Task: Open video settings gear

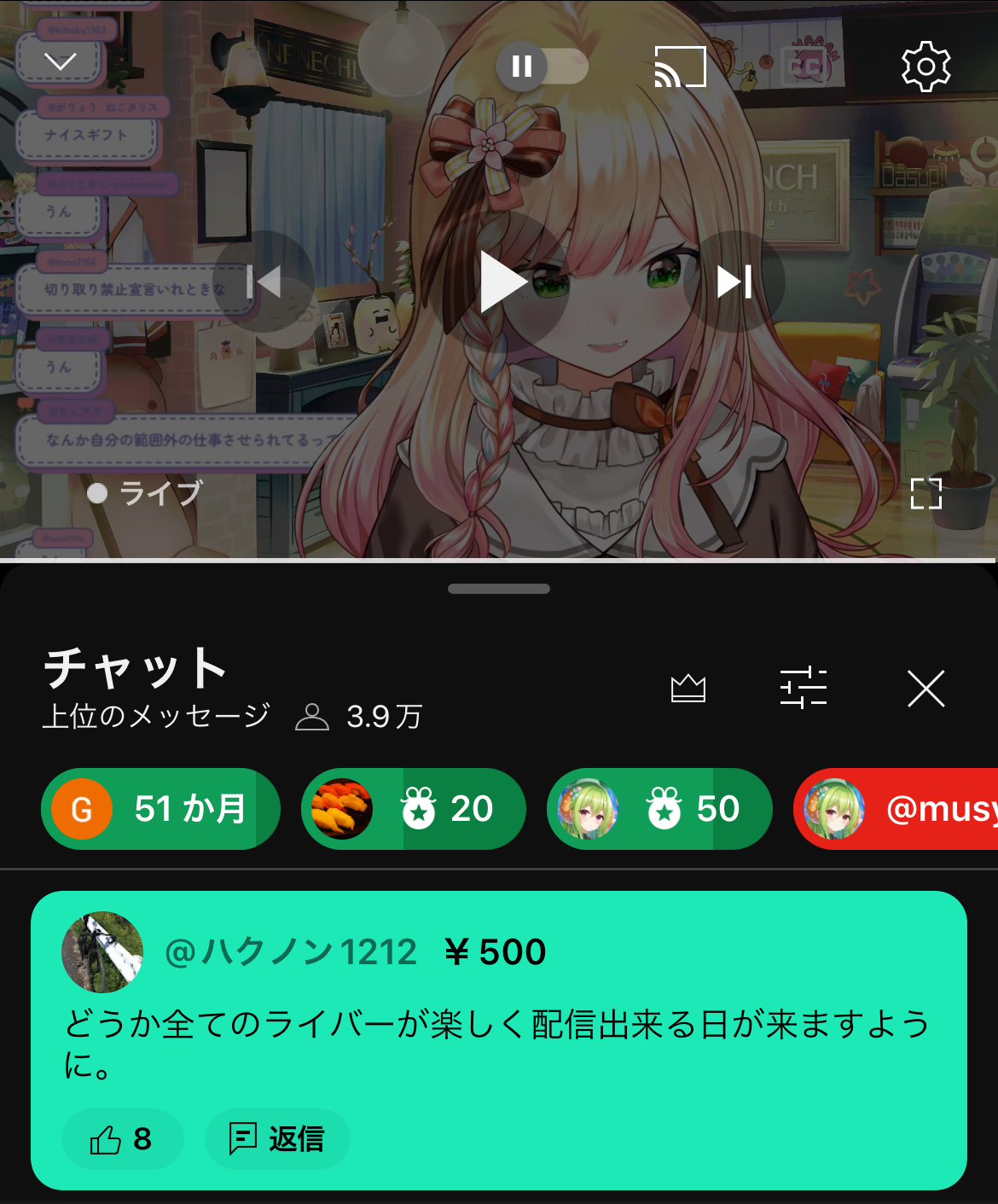Action: [x=925, y=66]
